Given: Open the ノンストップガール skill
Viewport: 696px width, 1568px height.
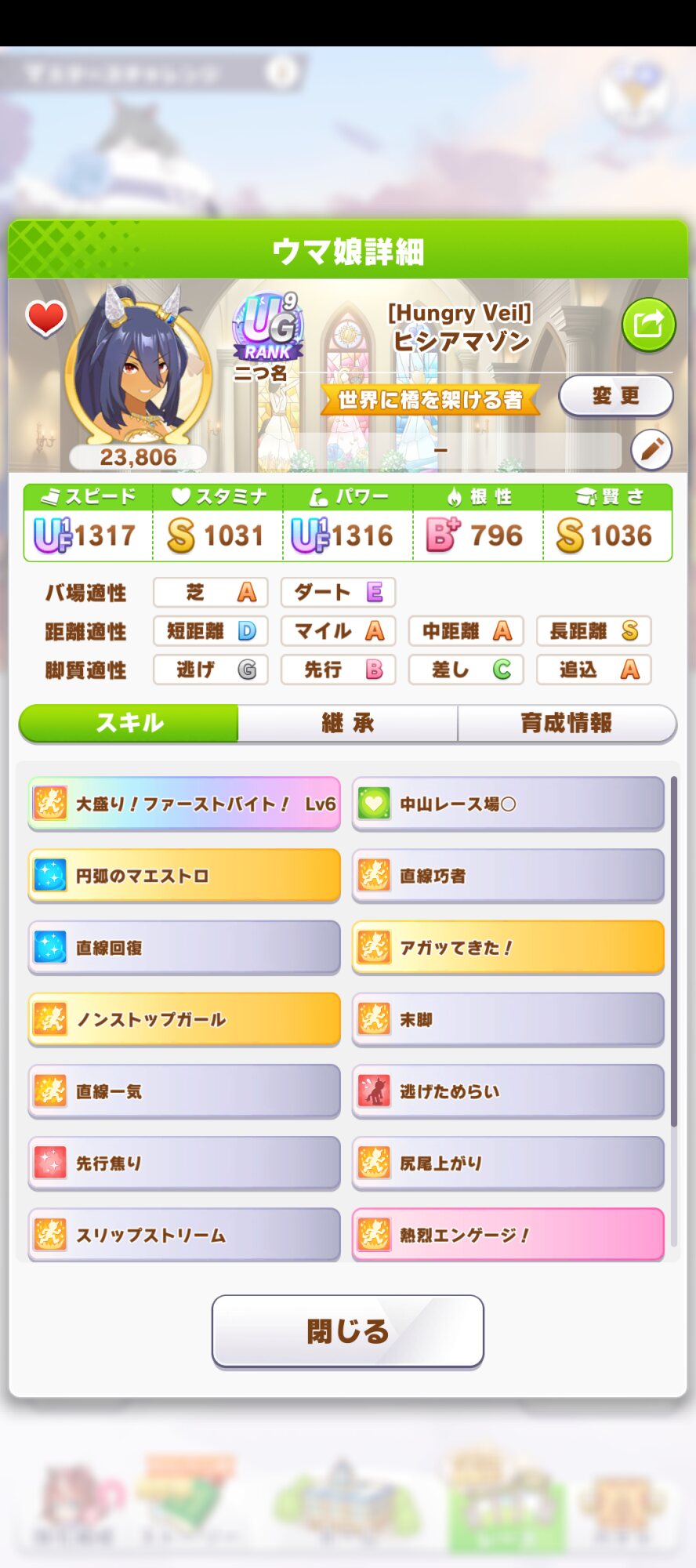Looking at the screenshot, I should coord(184,1019).
